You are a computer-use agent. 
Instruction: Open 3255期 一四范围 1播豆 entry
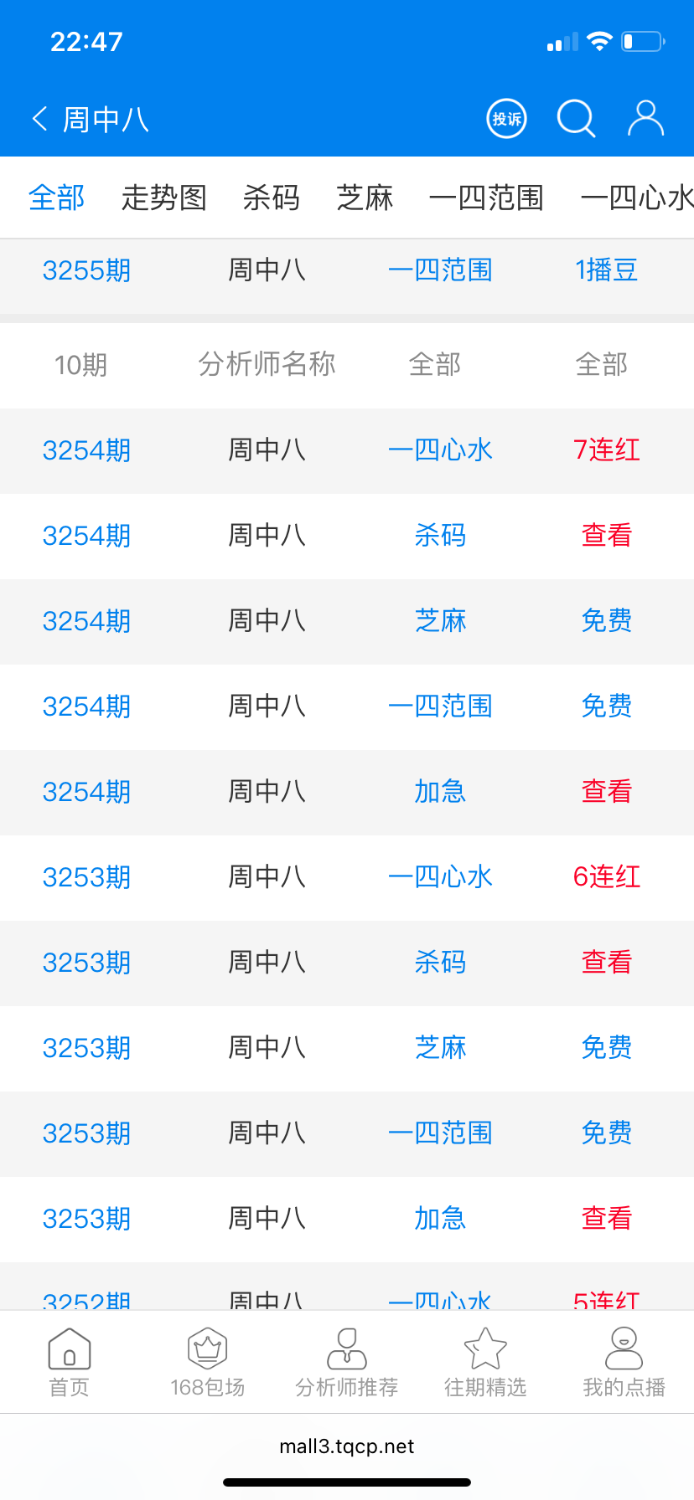click(606, 270)
